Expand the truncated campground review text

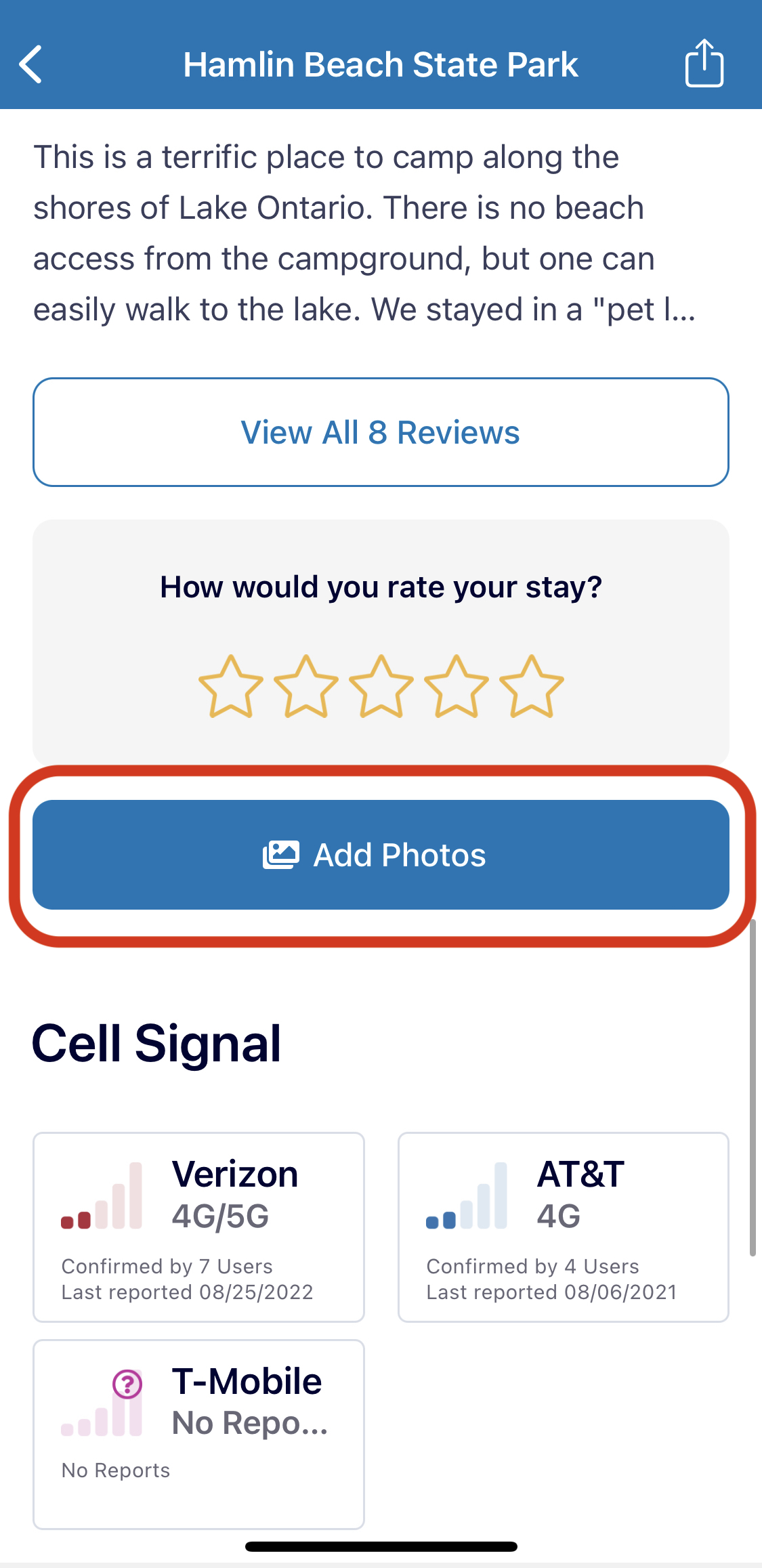point(365,233)
